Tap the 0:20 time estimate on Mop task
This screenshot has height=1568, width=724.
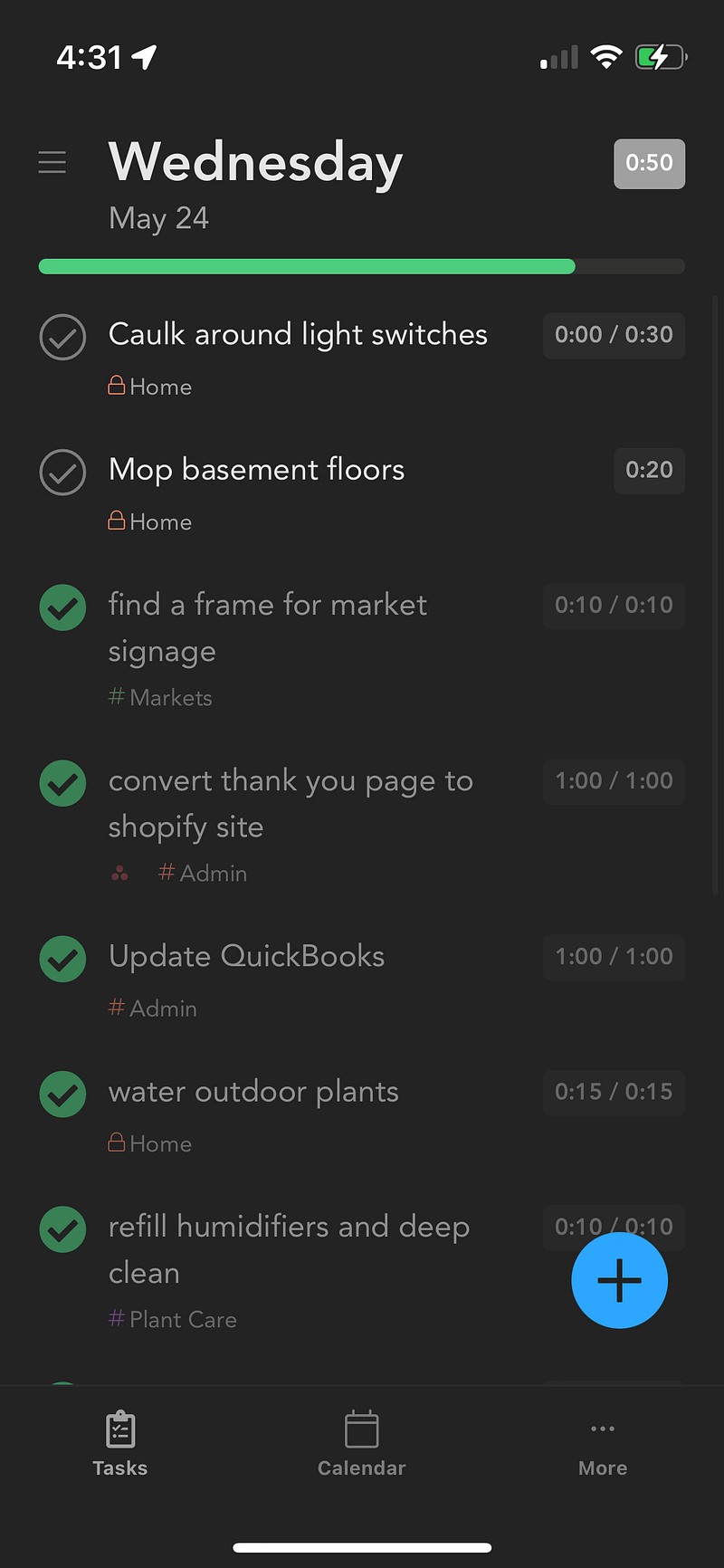point(649,470)
